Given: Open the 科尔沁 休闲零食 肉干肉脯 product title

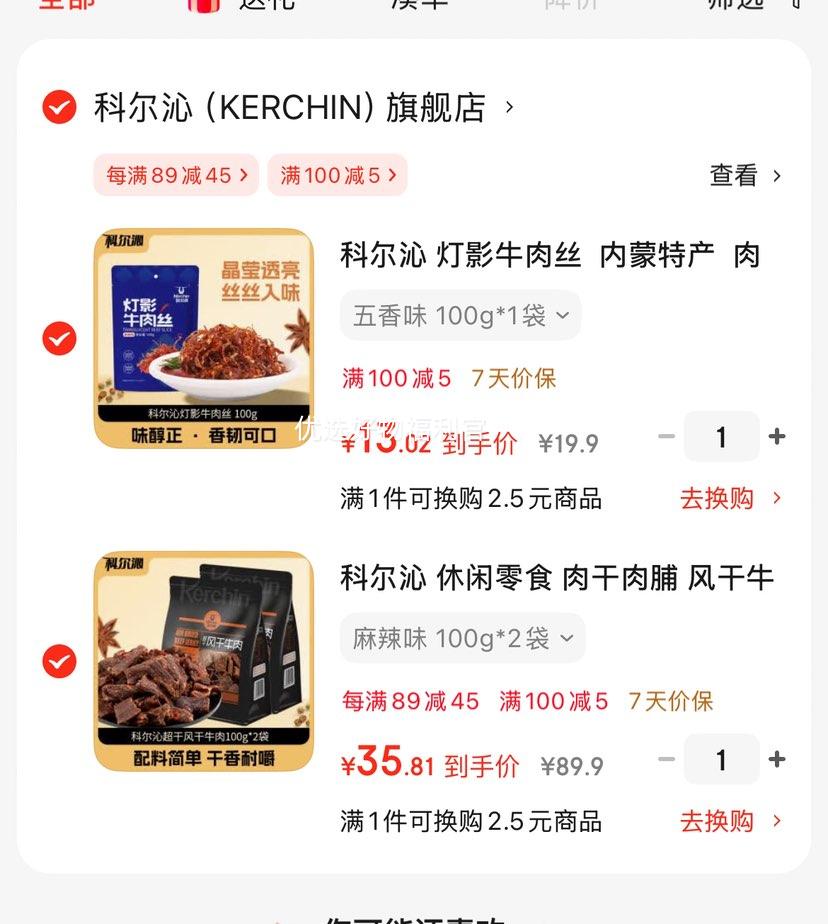Looking at the screenshot, I should pos(556,578).
